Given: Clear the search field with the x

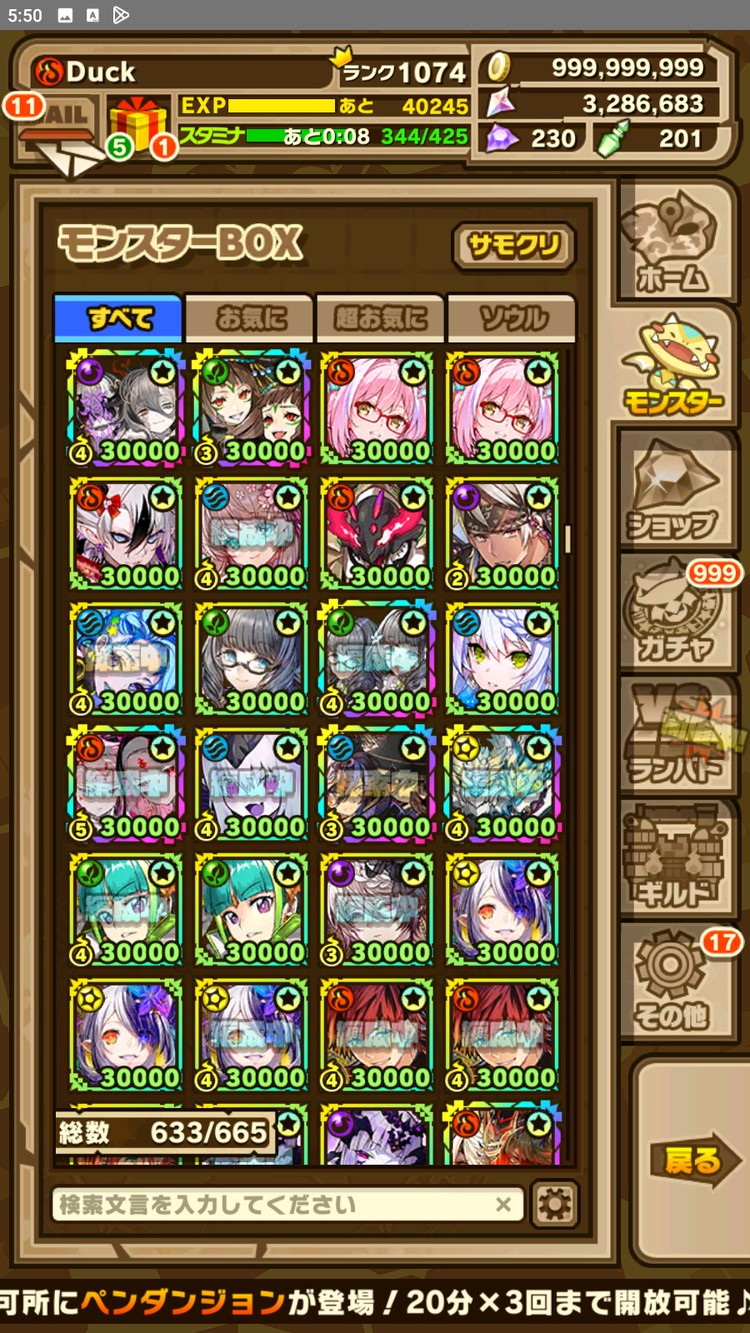Looking at the screenshot, I should [x=503, y=1205].
